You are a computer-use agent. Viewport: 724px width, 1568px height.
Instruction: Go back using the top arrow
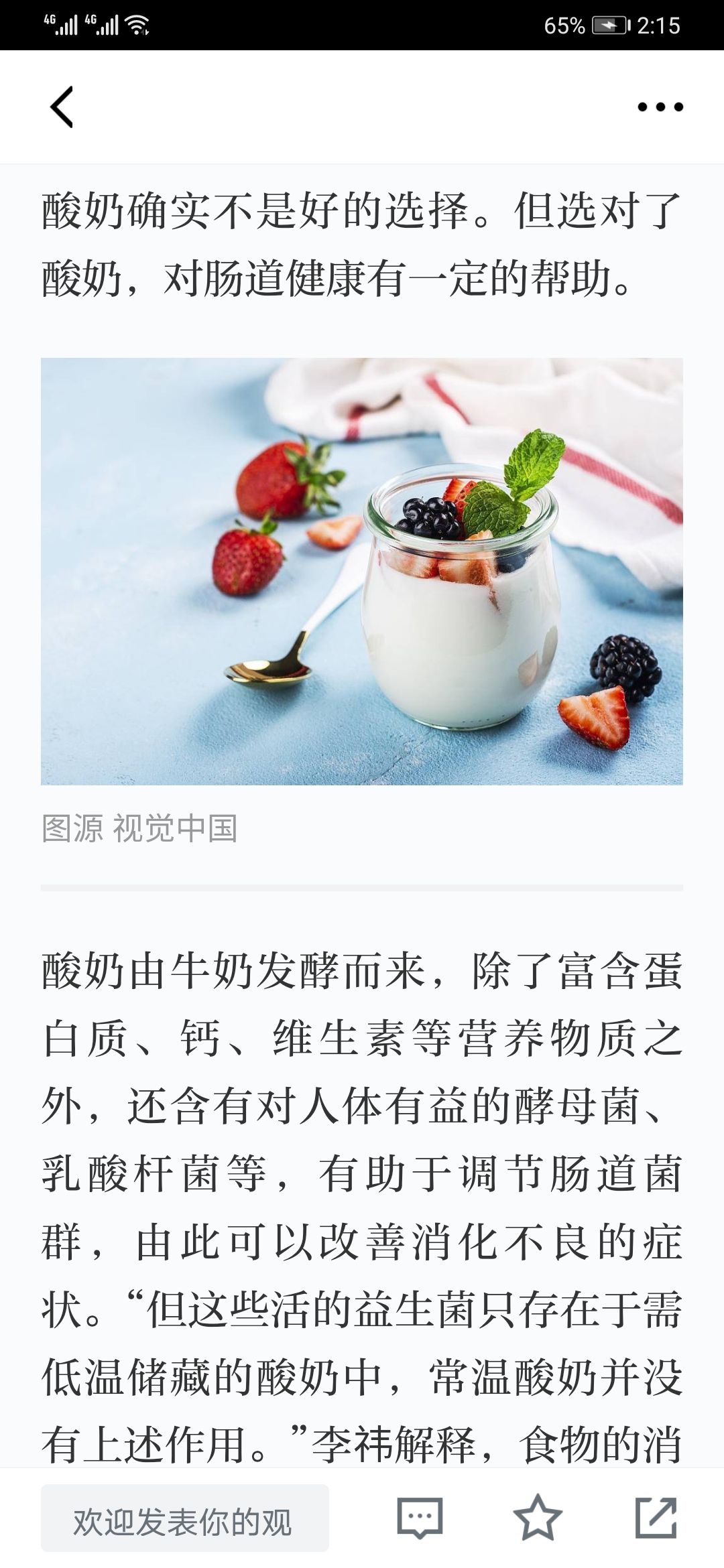click(62, 107)
